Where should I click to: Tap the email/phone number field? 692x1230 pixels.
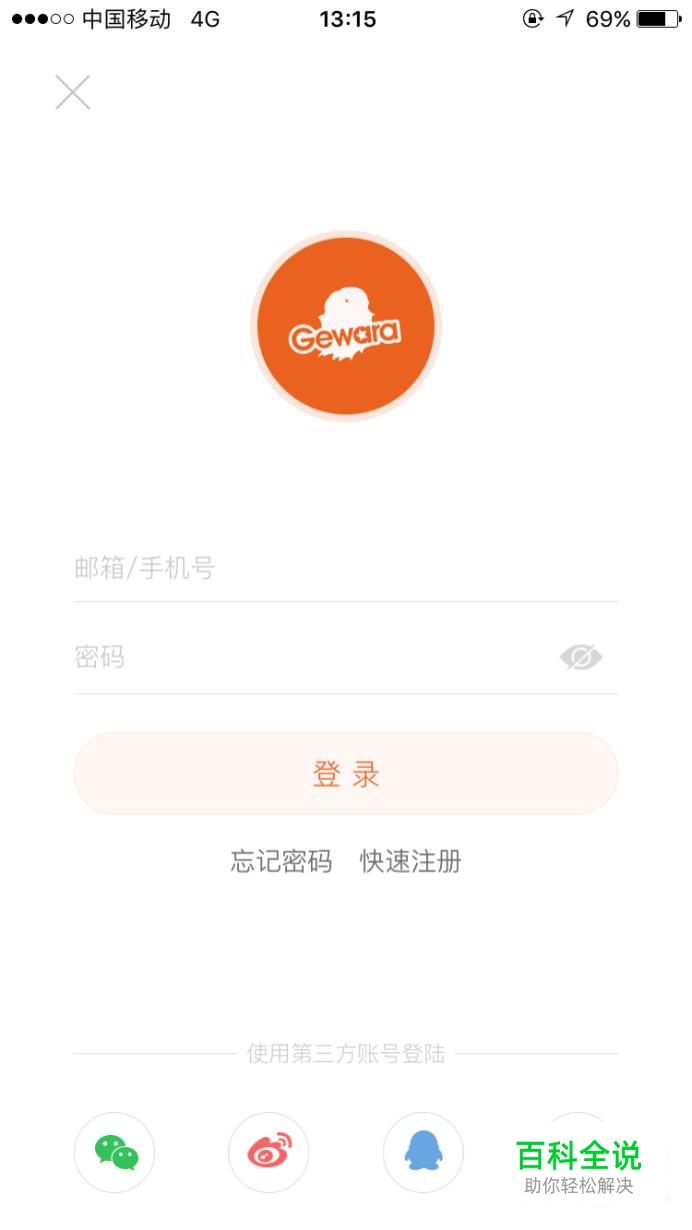point(346,569)
